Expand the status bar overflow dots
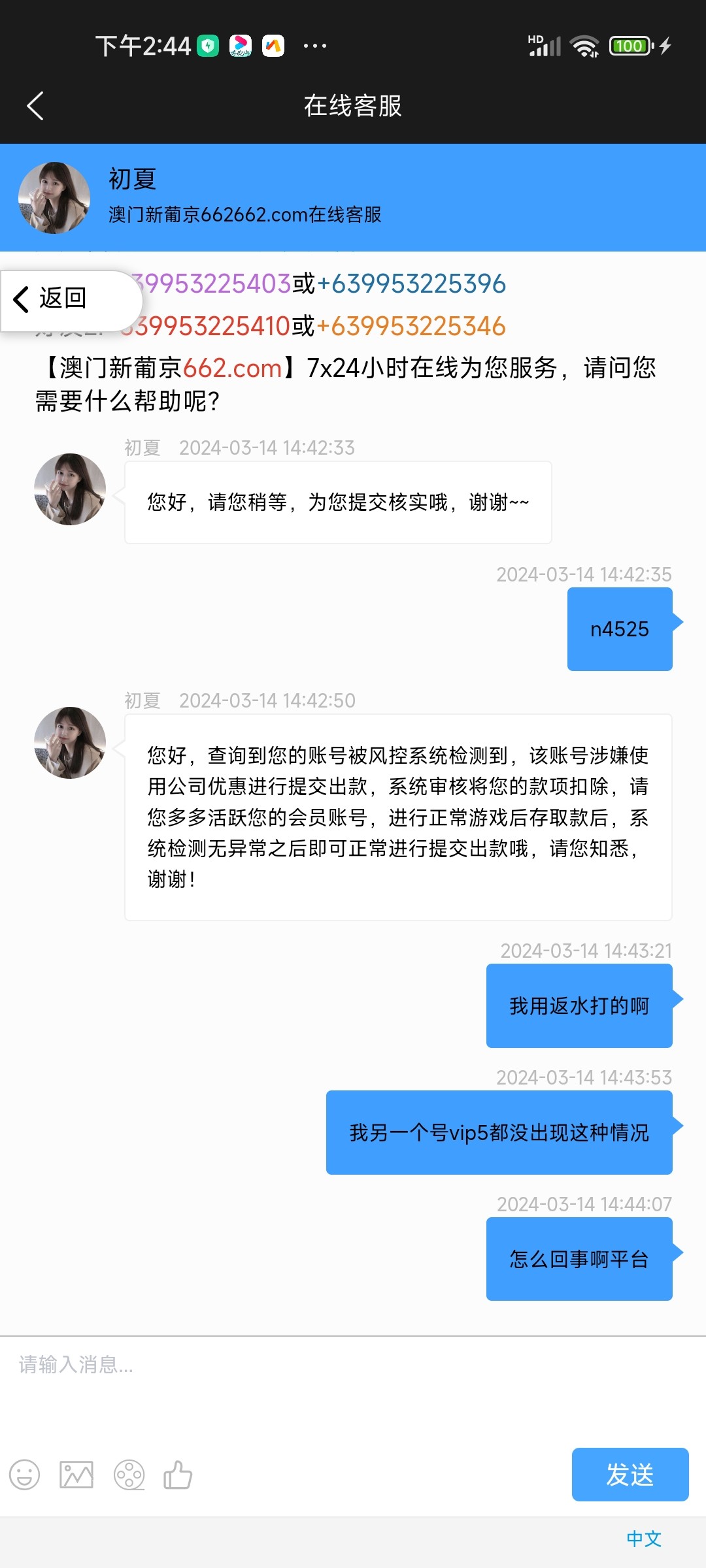The image size is (706, 1568). click(314, 46)
